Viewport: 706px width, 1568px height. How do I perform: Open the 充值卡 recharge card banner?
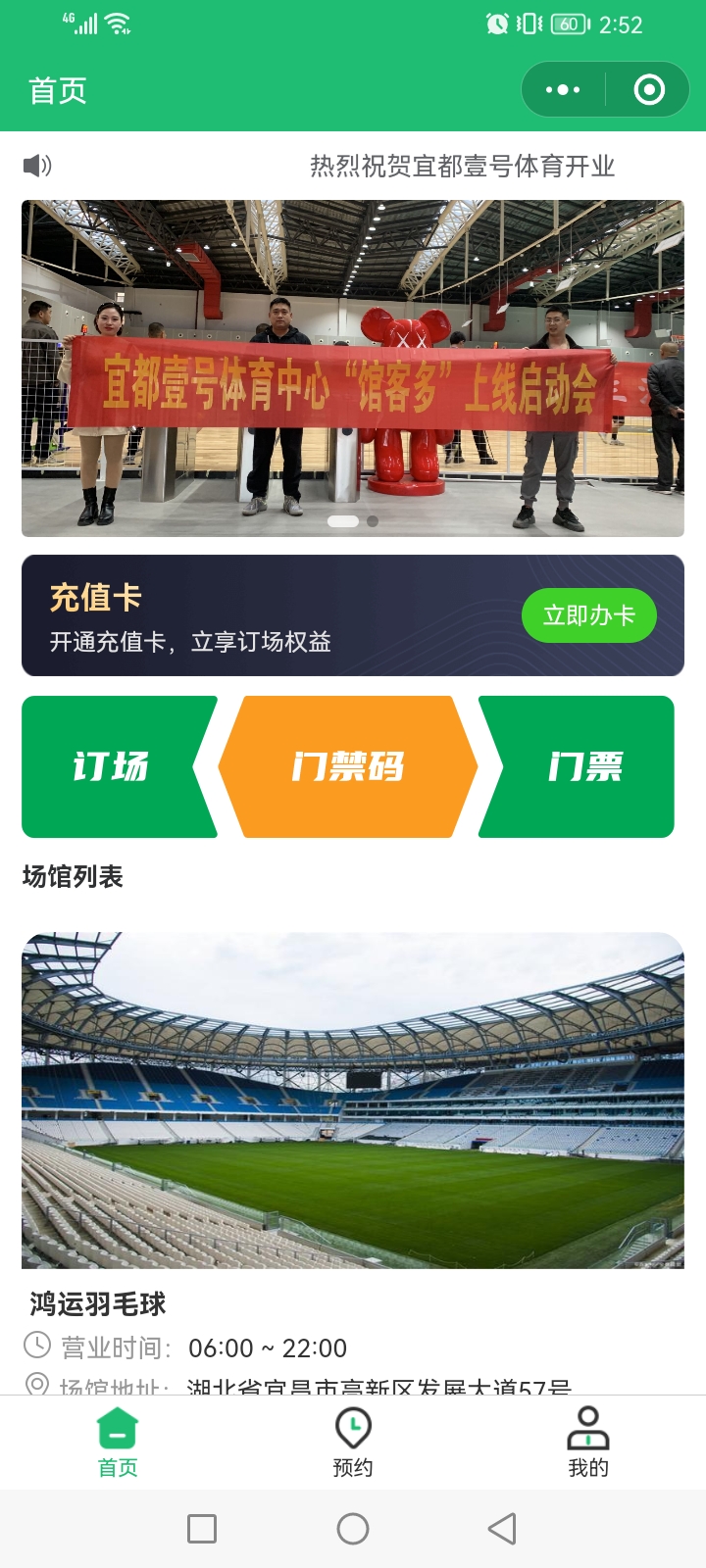[x=245, y=615]
